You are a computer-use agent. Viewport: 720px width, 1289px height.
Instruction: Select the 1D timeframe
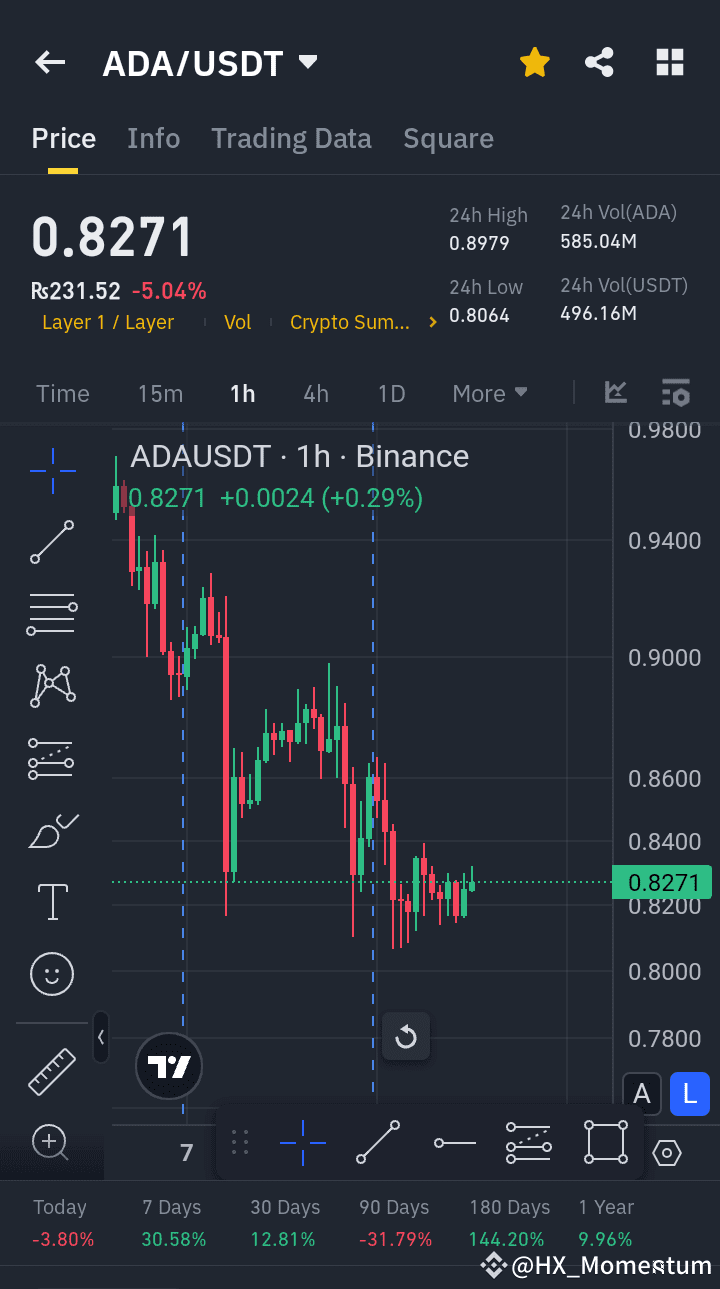pyautogui.click(x=391, y=393)
